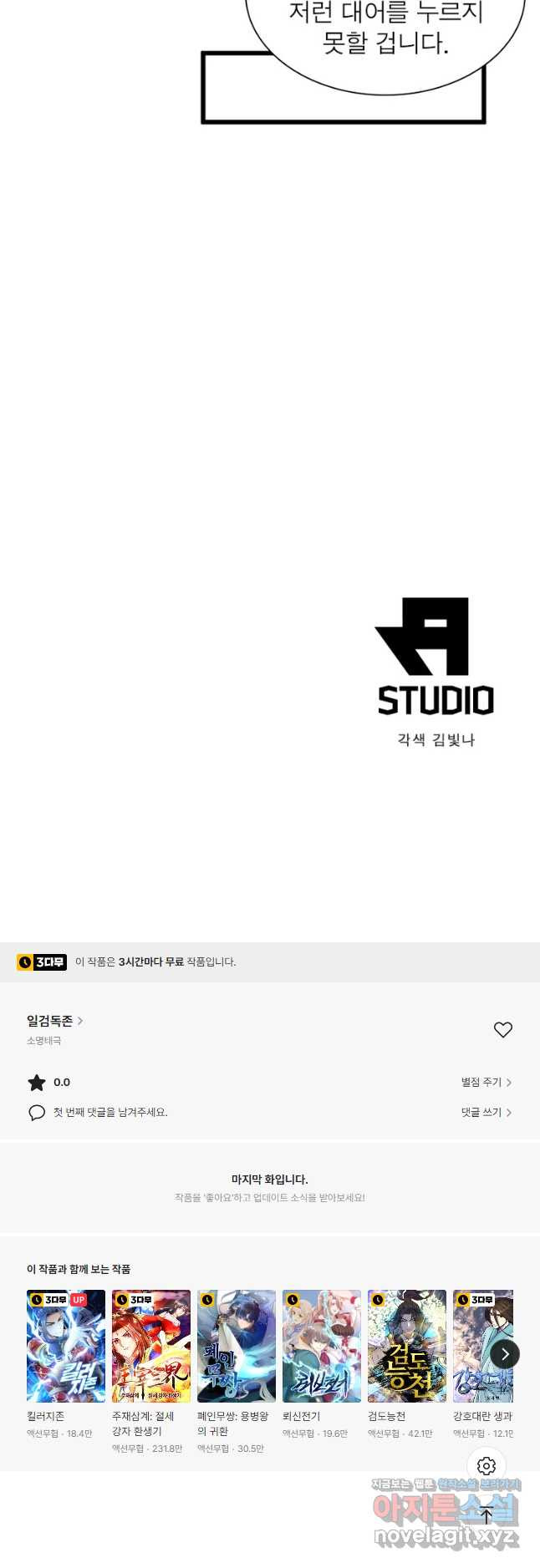Tap 댓글 쓰기 to write a comment
This screenshot has width=540, height=1568.
(486, 1112)
